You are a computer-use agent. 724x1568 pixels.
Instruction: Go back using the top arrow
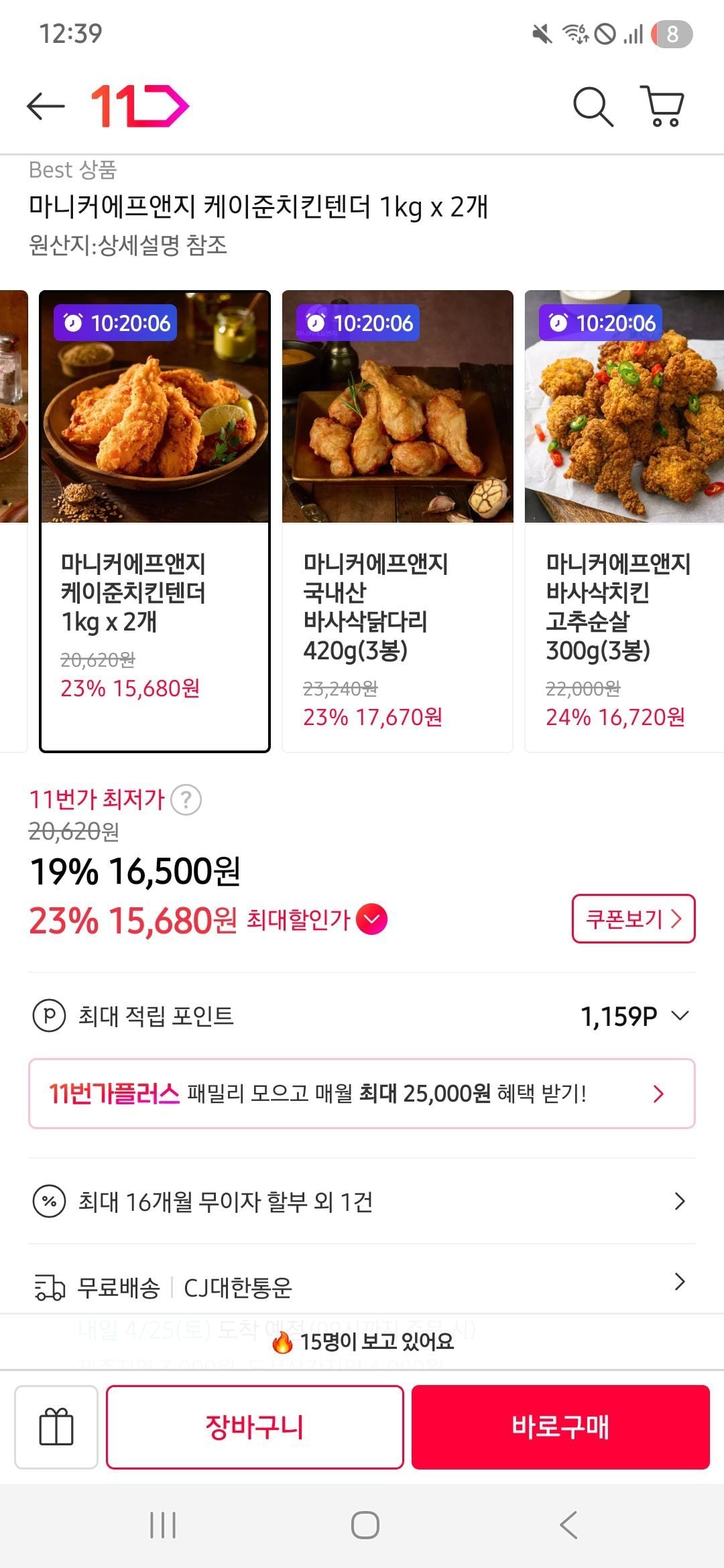(x=46, y=106)
